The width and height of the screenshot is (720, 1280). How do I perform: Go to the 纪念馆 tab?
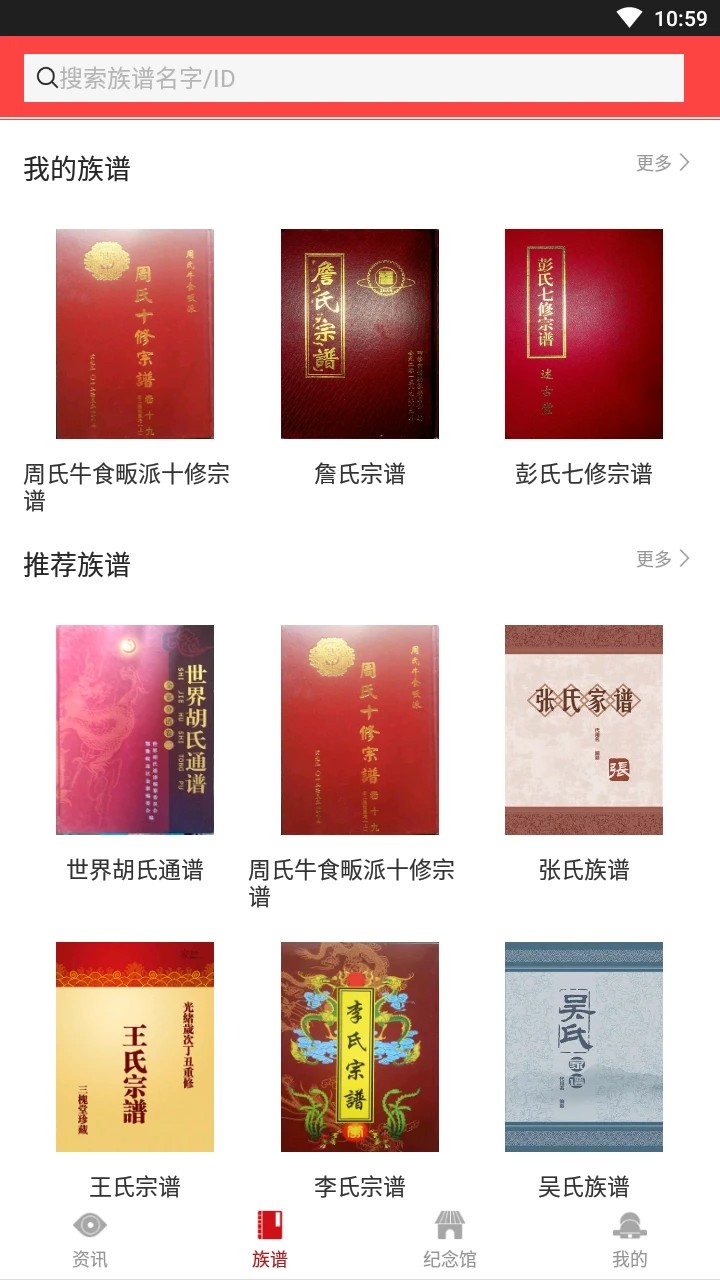(450, 1240)
